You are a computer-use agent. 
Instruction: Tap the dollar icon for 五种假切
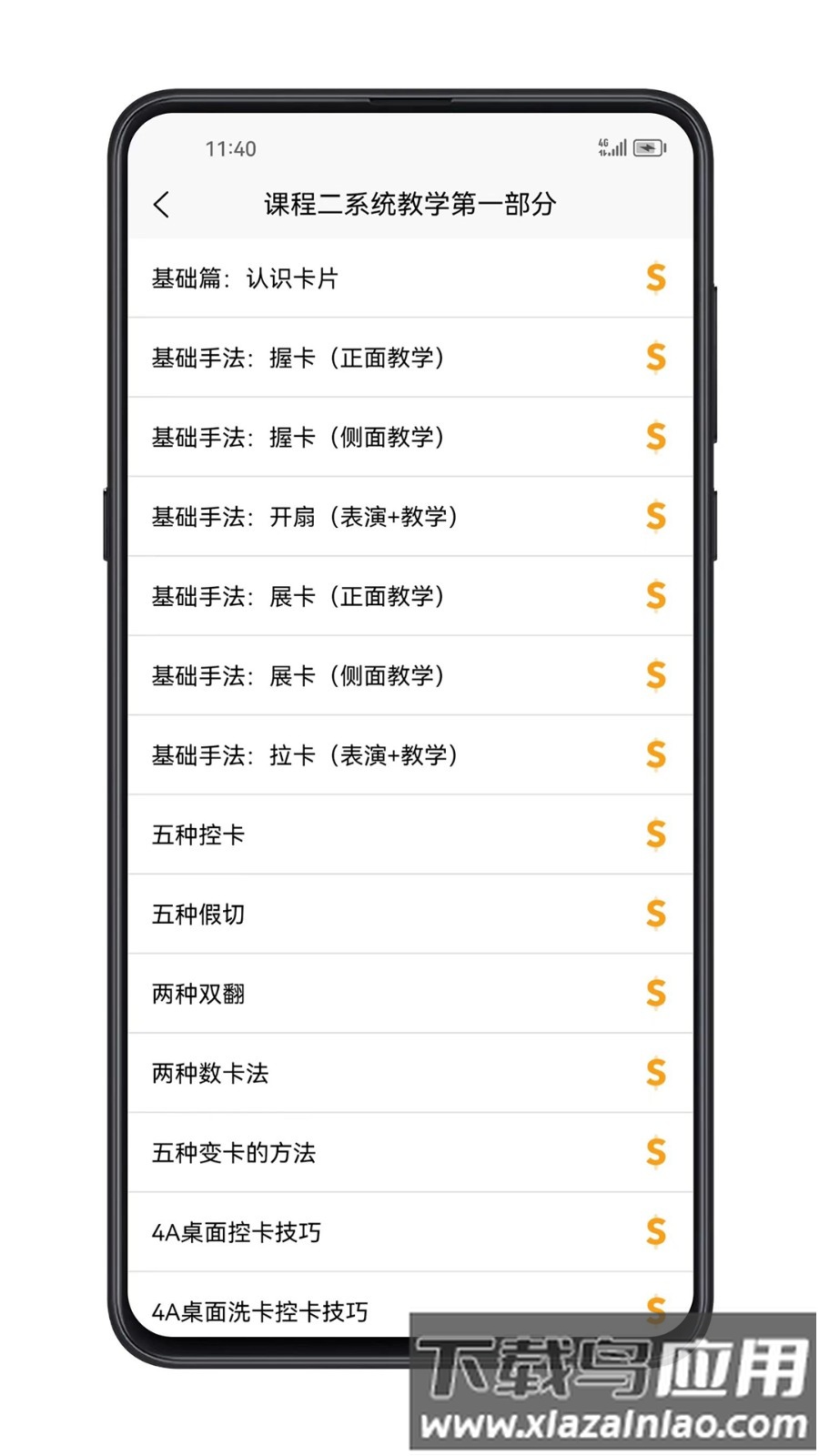(656, 914)
